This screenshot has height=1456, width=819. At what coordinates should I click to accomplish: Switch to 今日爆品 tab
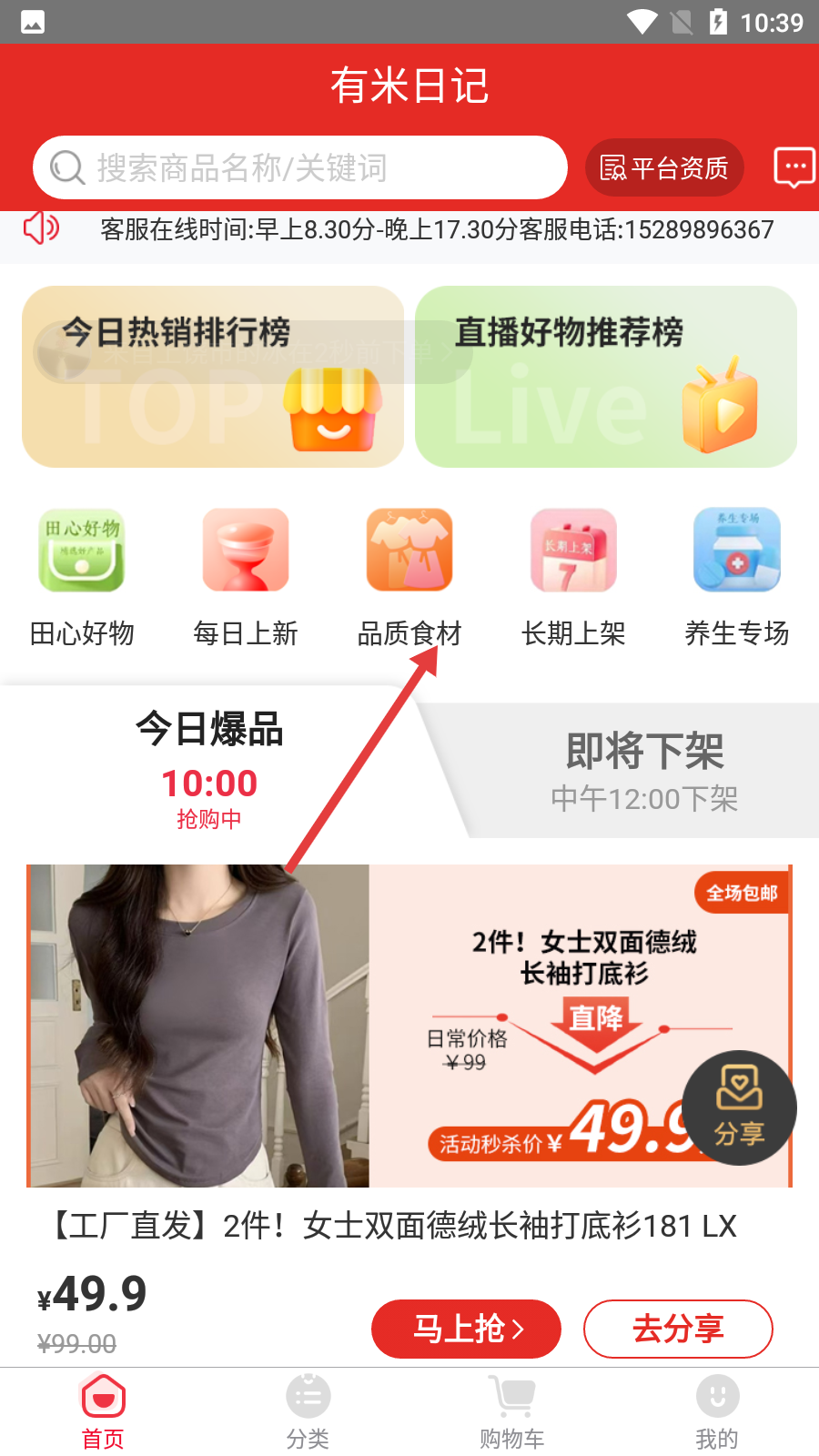209,764
